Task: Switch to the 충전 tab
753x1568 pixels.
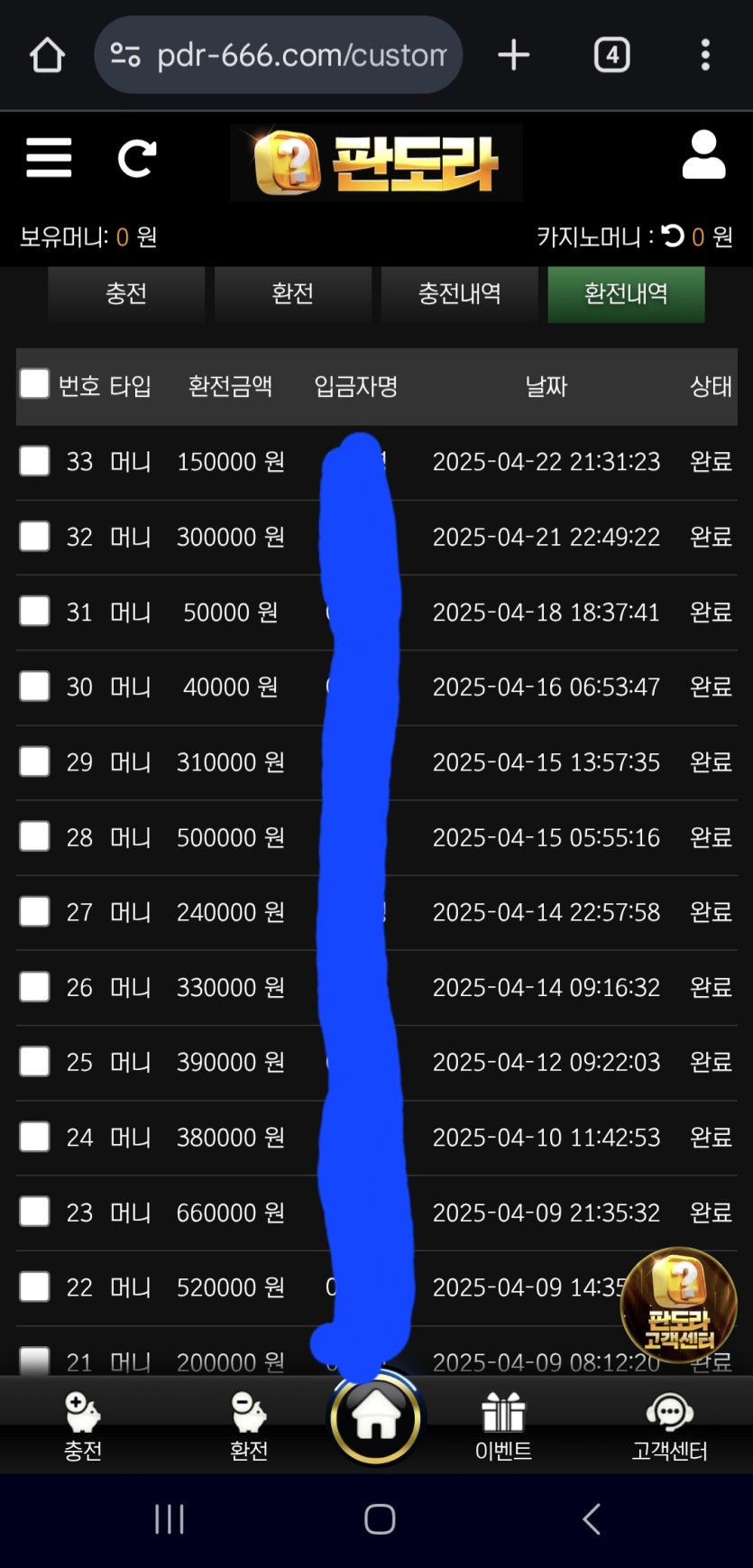Action: [x=126, y=294]
